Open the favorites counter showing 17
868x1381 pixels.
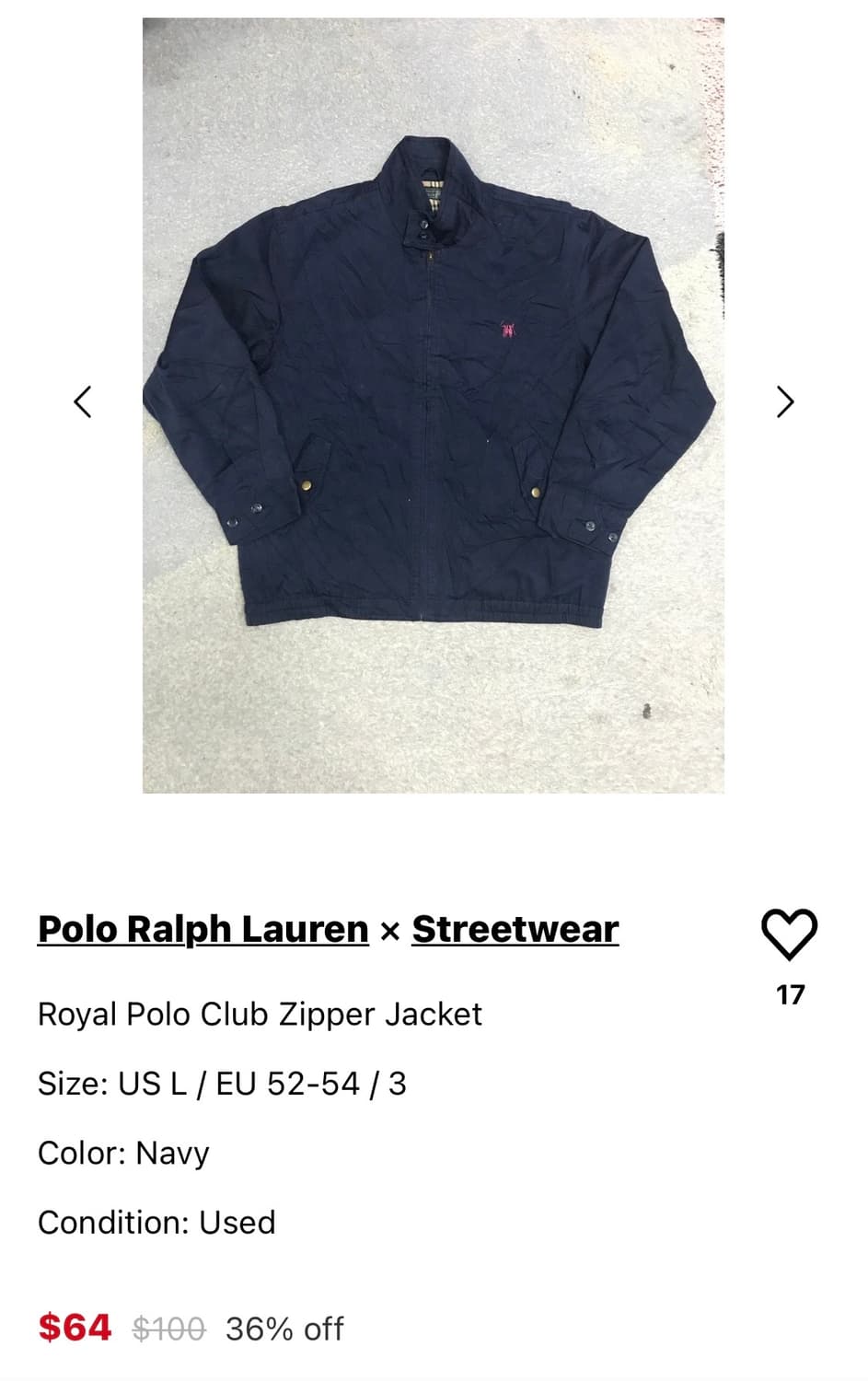[x=790, y=992]
